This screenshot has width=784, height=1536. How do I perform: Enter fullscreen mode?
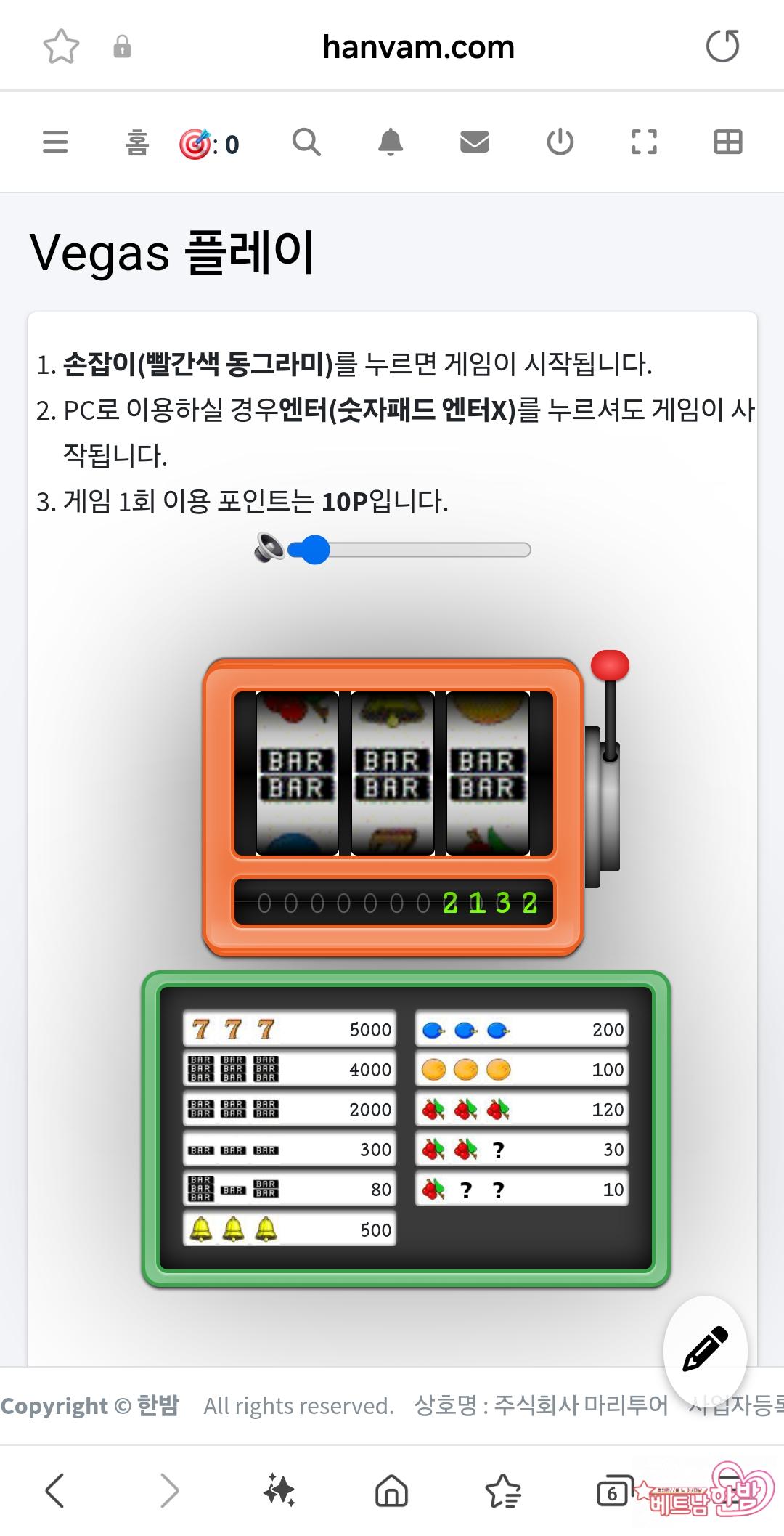point(644,142)
